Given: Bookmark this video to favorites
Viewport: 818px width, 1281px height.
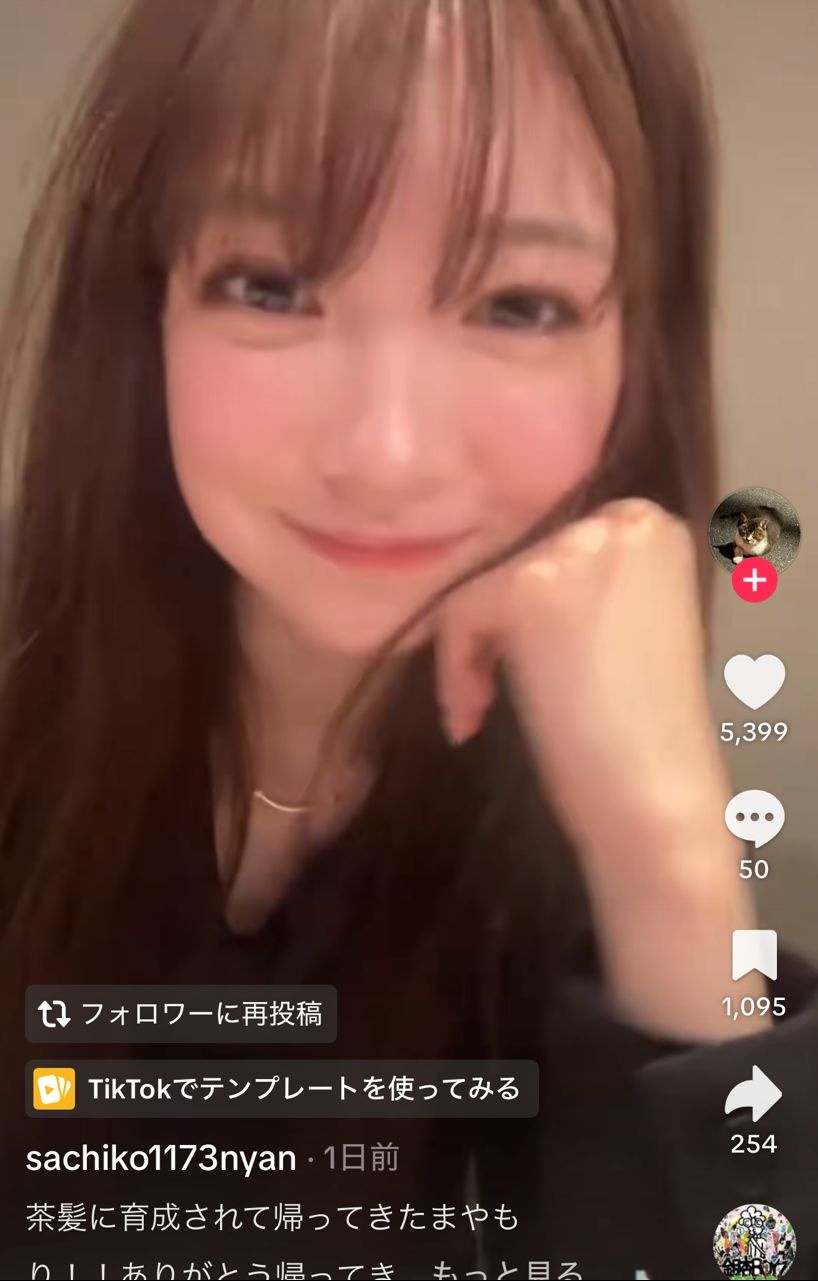Looking at the screenshot, I should [754, 956].
